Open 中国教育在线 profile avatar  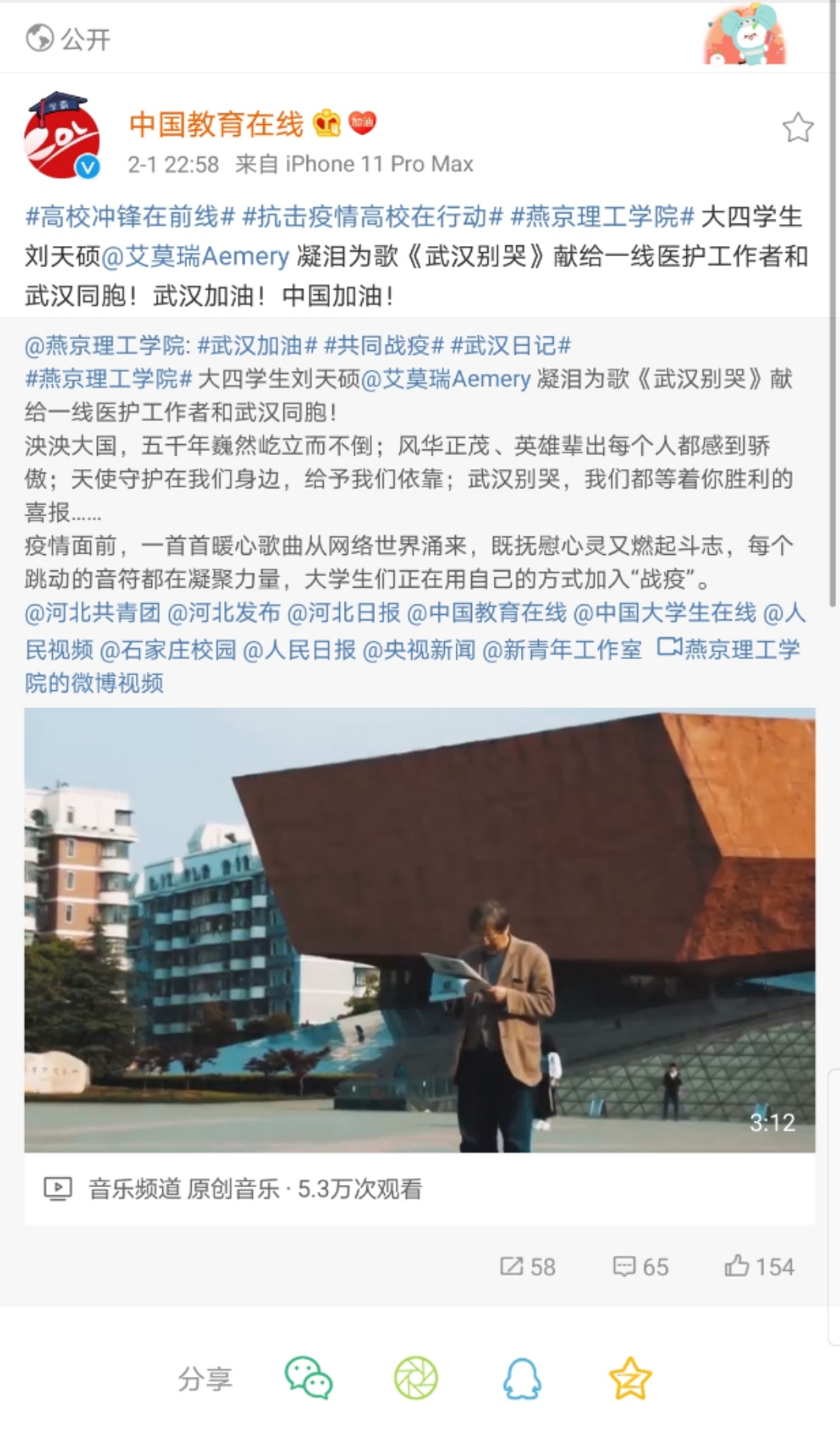click(x=62, y=138)
